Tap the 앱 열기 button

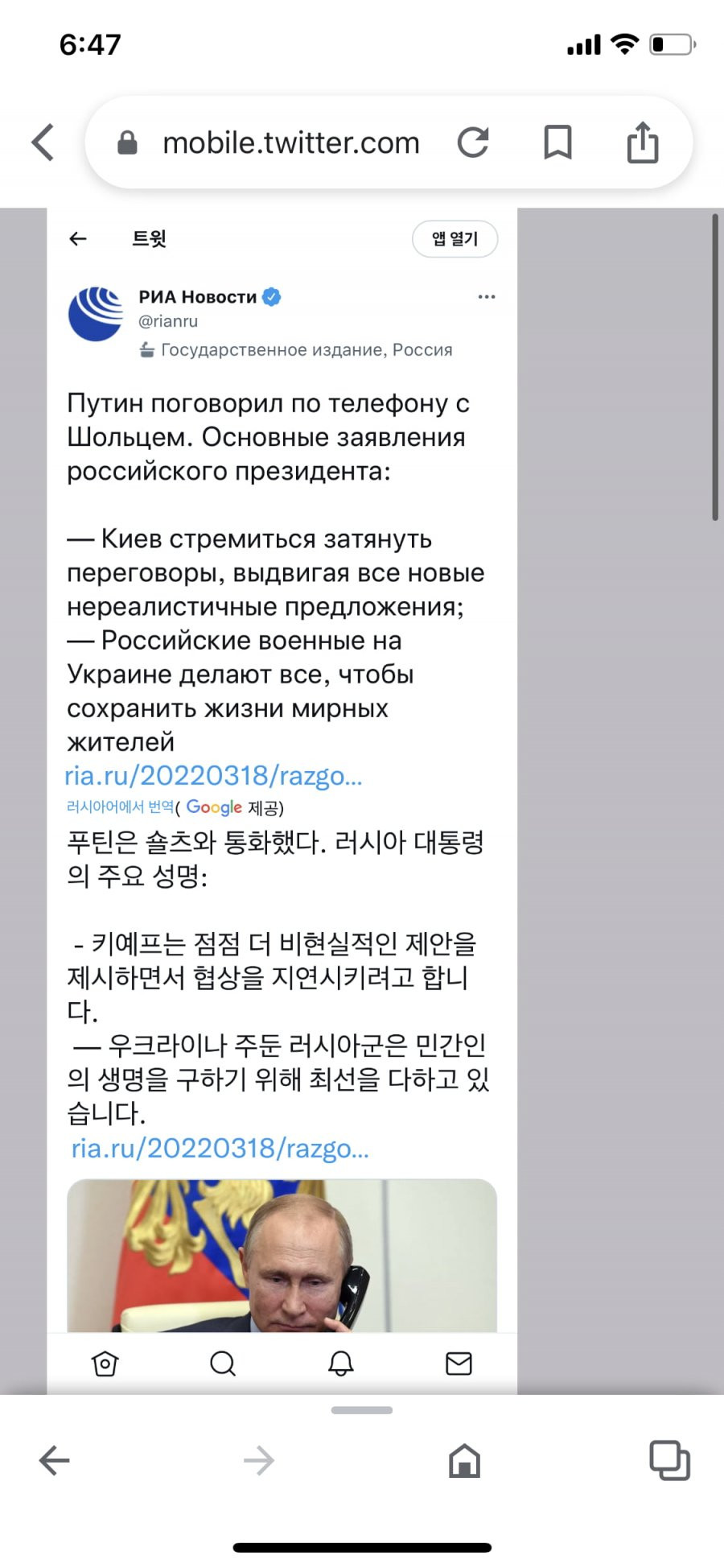point(455,239)
